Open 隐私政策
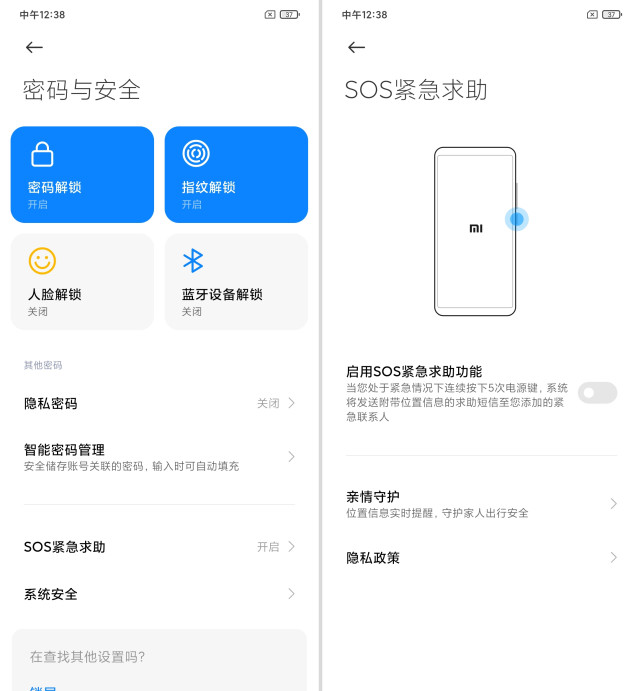Image resolution: width=641 pixels, height=691 pixels. click(x=481, y=558)
